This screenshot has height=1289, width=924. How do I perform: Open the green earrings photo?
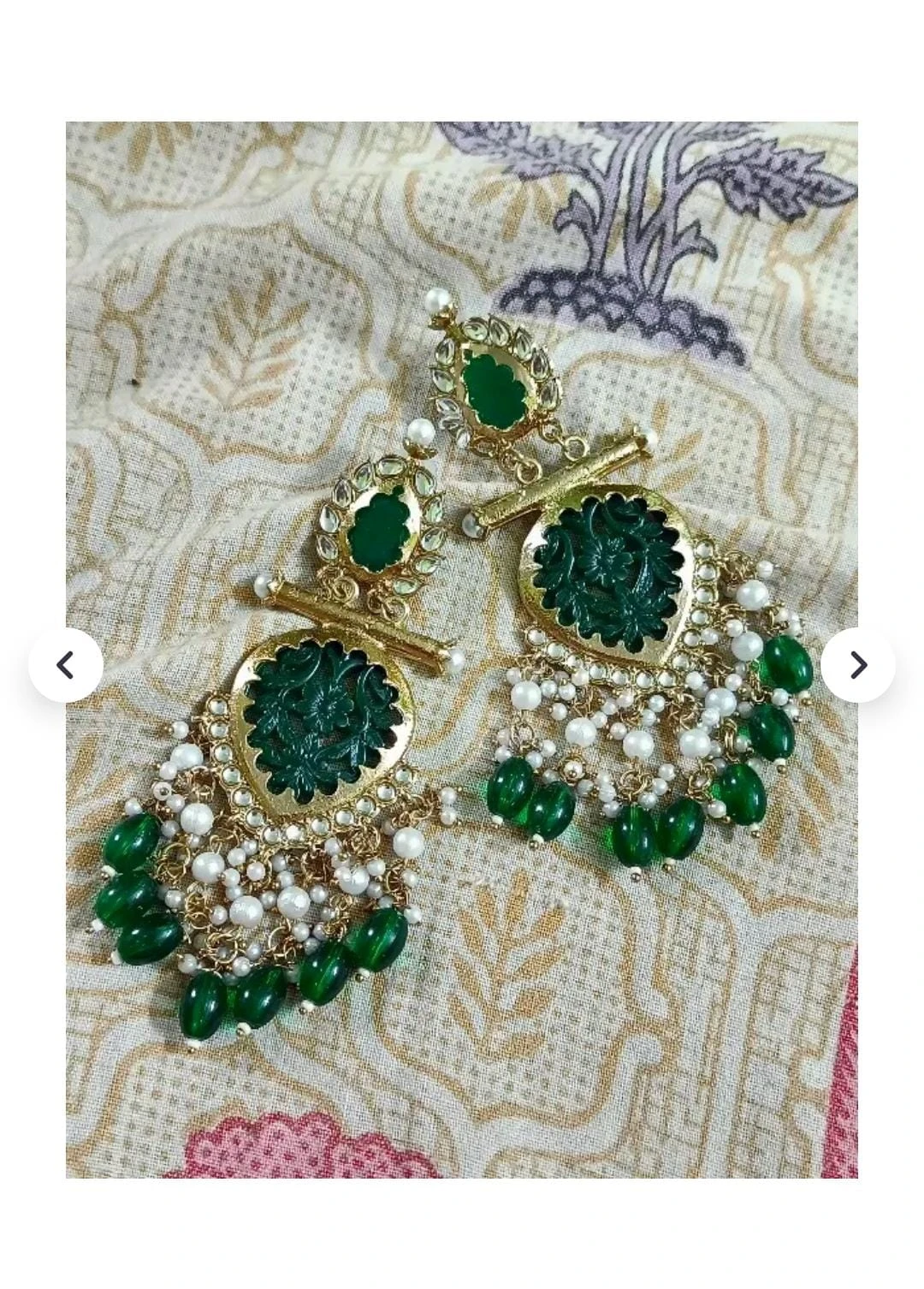point(462,650)
